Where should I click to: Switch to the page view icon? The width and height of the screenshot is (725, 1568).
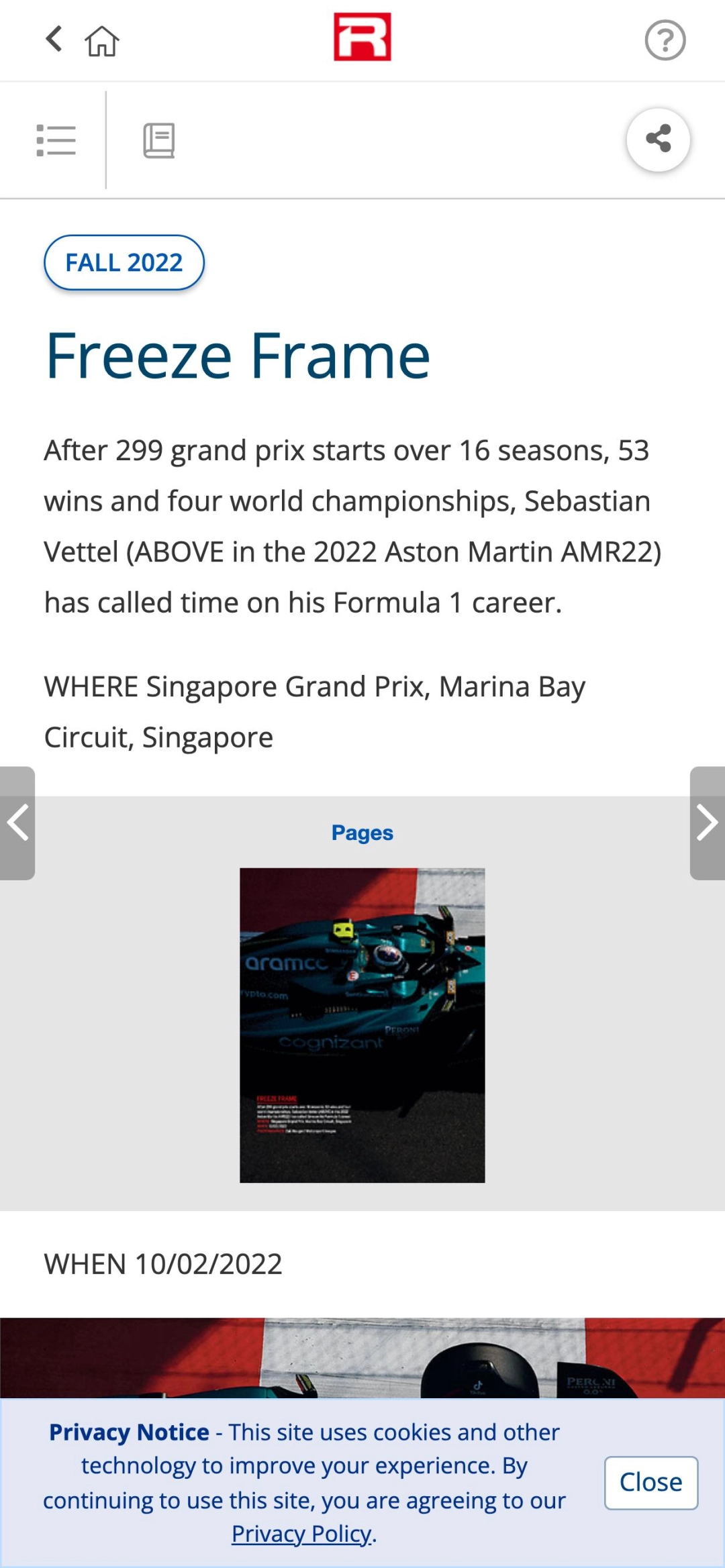click(159, 141)
